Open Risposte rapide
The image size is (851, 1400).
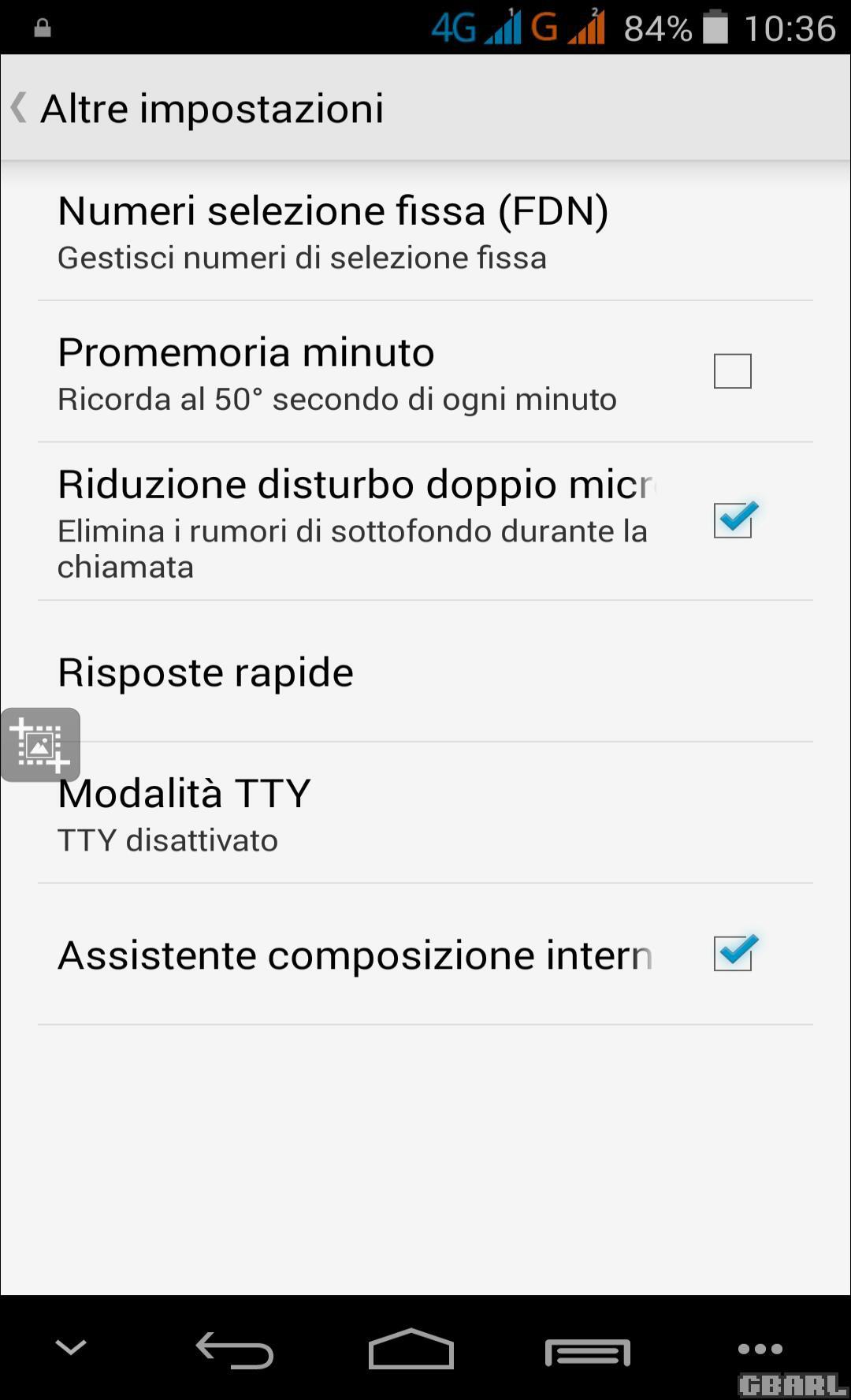coord(425,672)
